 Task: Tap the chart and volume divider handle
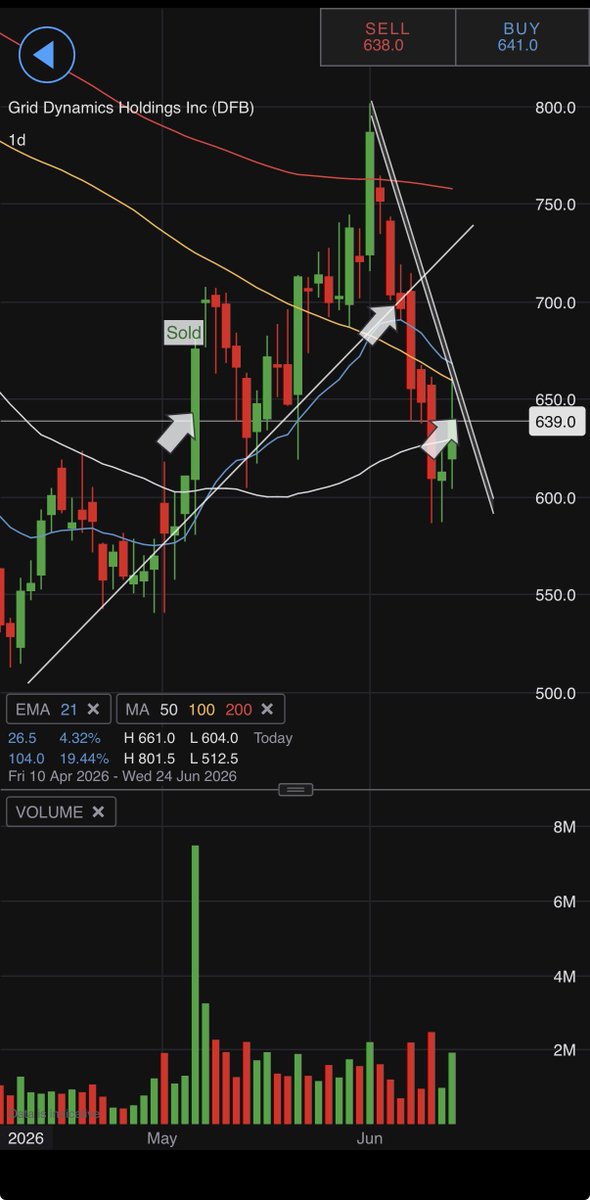click(295, 790)
